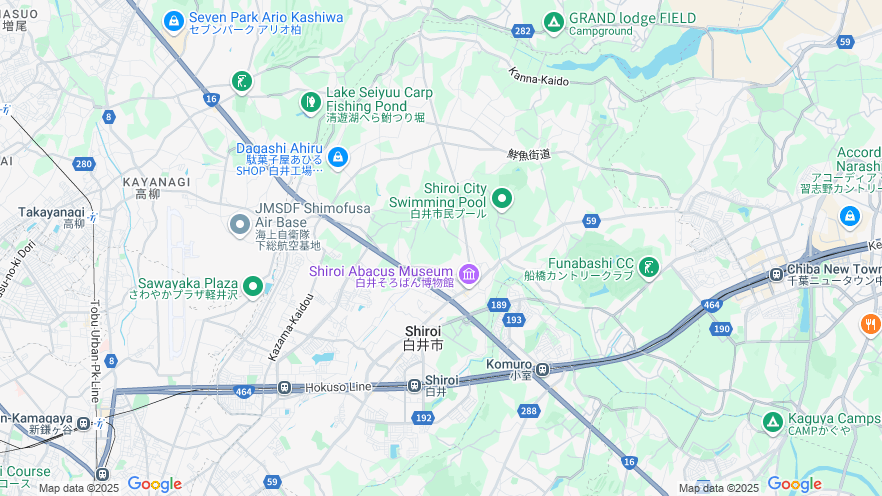Open the Kaguya Camps campground pin
This screenshot has height=496, width=882.
[772, 422]
